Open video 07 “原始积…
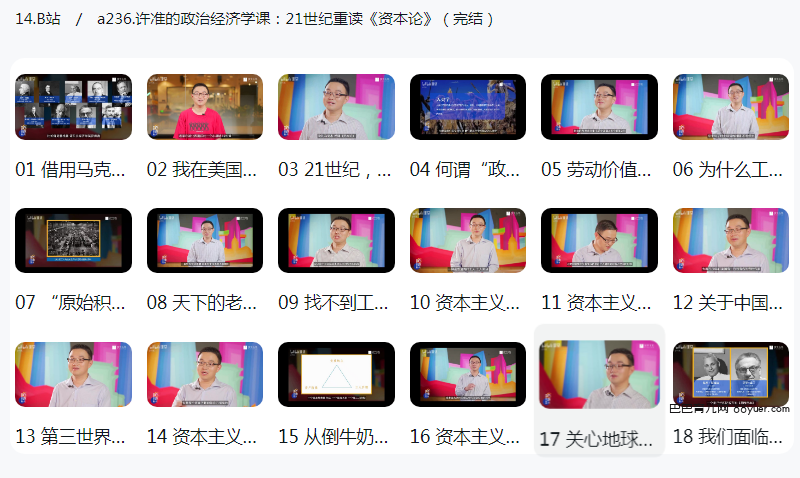 [x=73, y=241]
